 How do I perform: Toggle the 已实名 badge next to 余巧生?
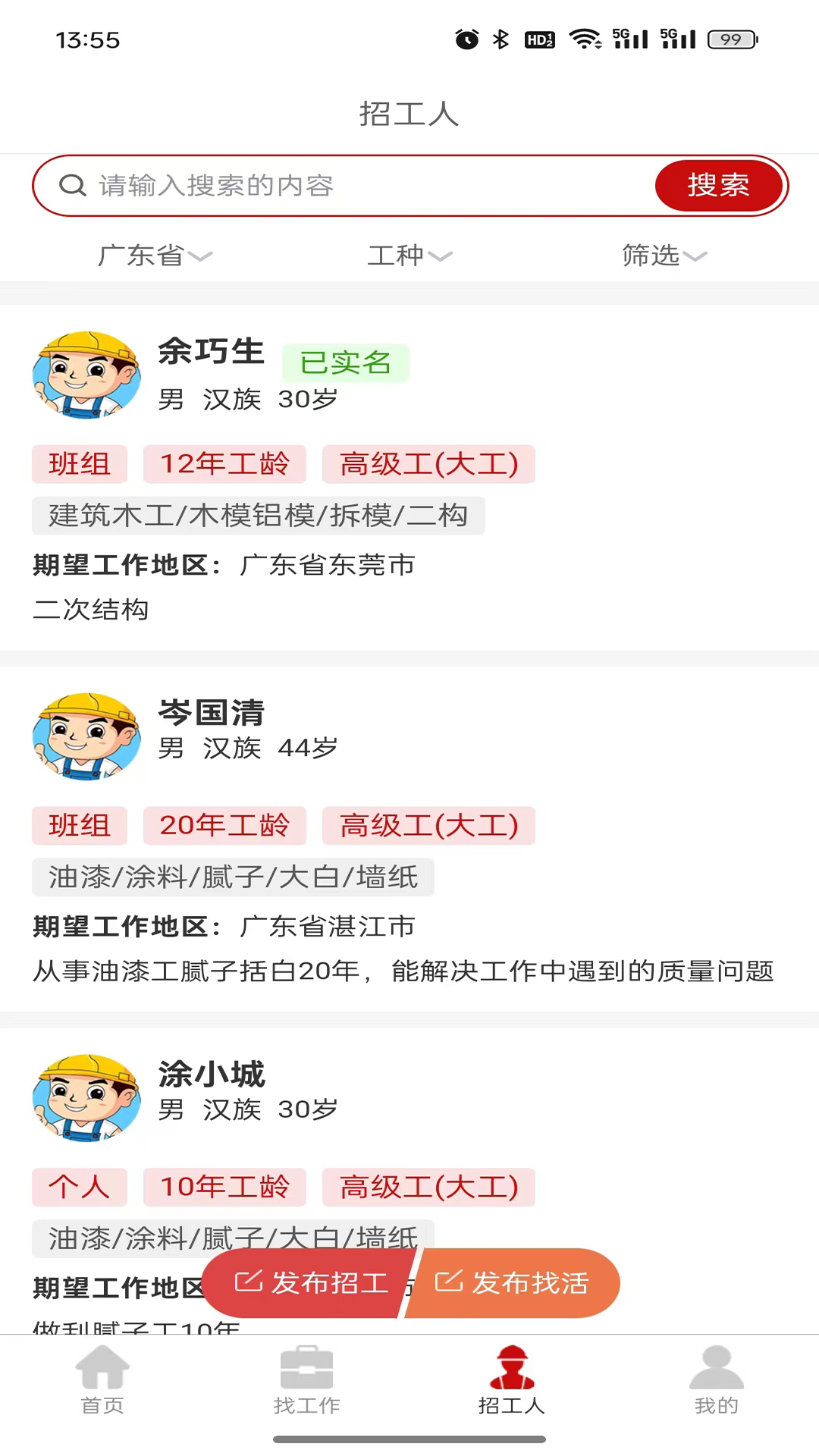(x=346, y=362)
